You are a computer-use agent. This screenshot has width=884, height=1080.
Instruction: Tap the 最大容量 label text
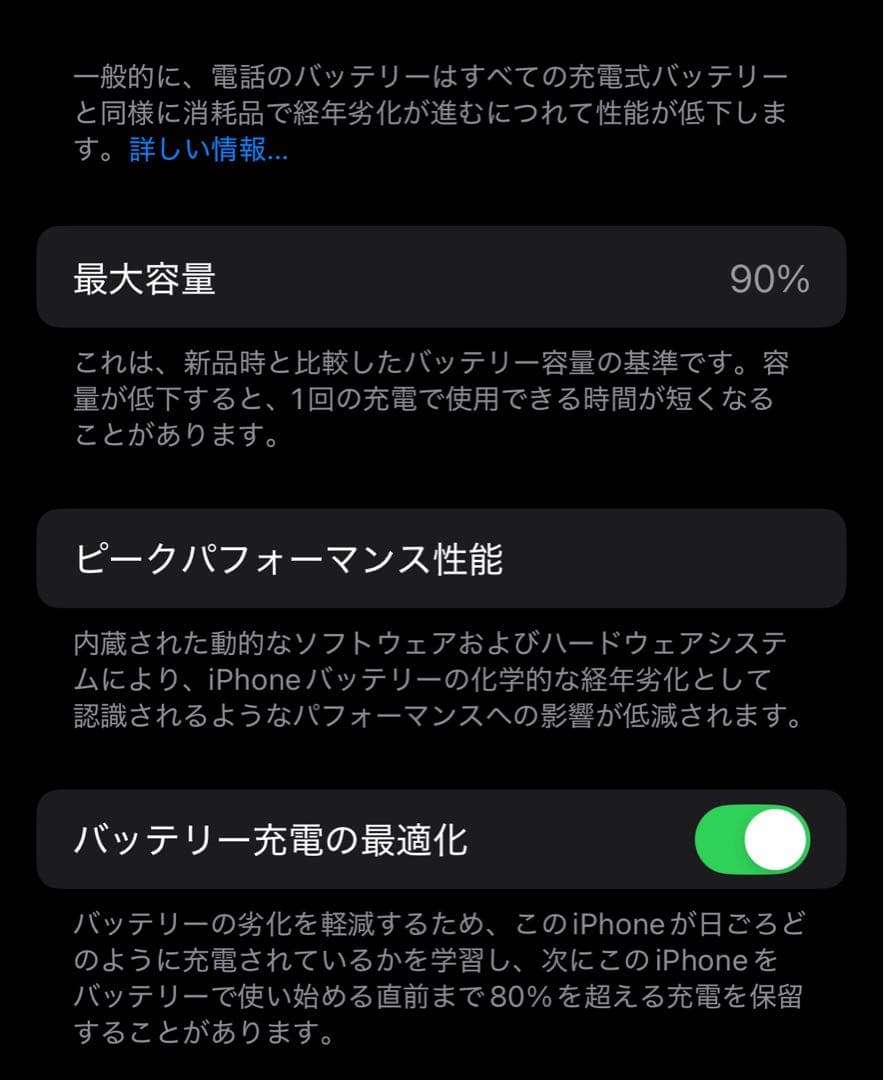(142, 279)
